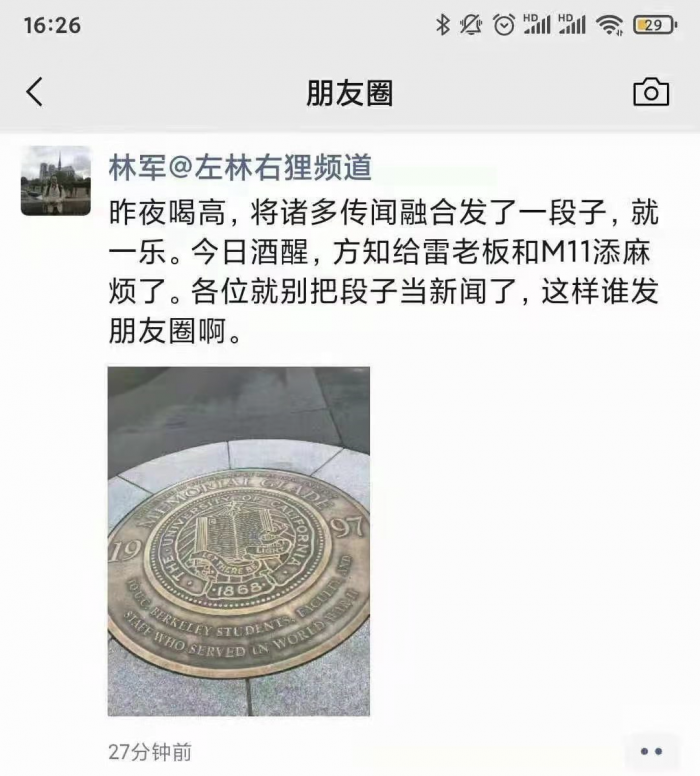Screen dimensions: 700x776
Task: View the posted bronze seal photo
Action: click(x=239, y=541)
